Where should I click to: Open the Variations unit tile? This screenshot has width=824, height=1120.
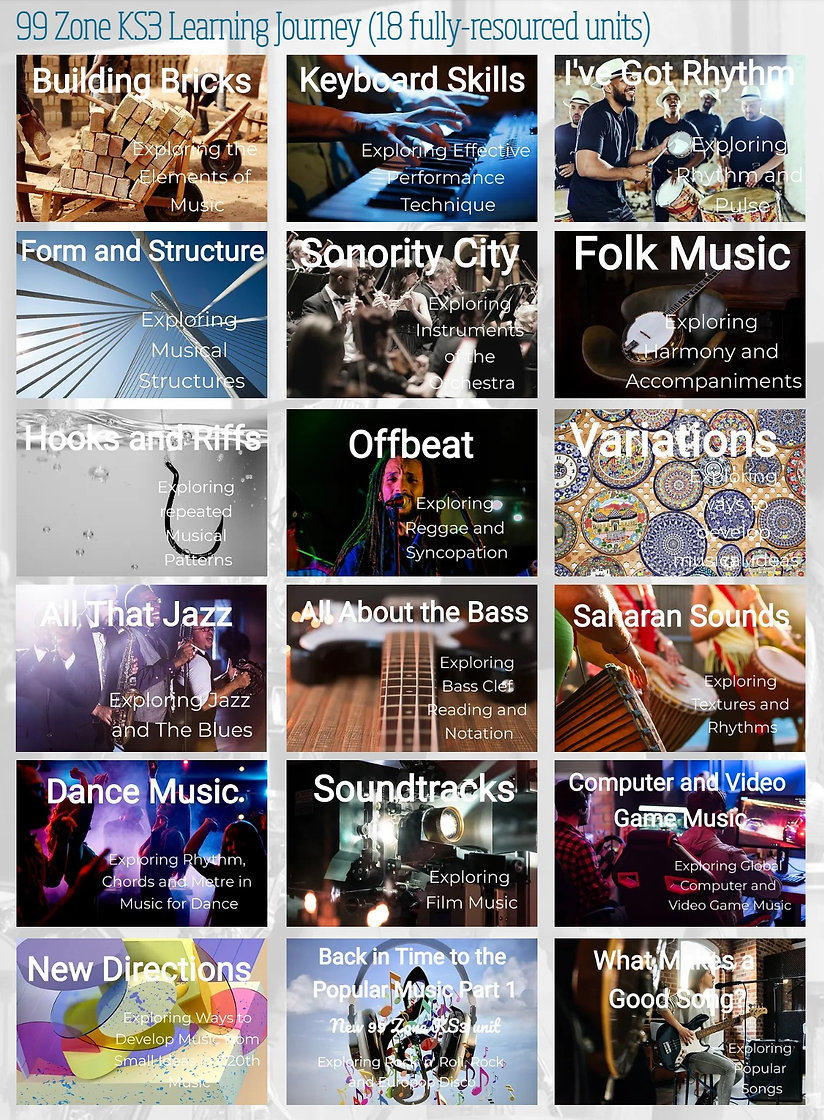[x=679, y=492]
